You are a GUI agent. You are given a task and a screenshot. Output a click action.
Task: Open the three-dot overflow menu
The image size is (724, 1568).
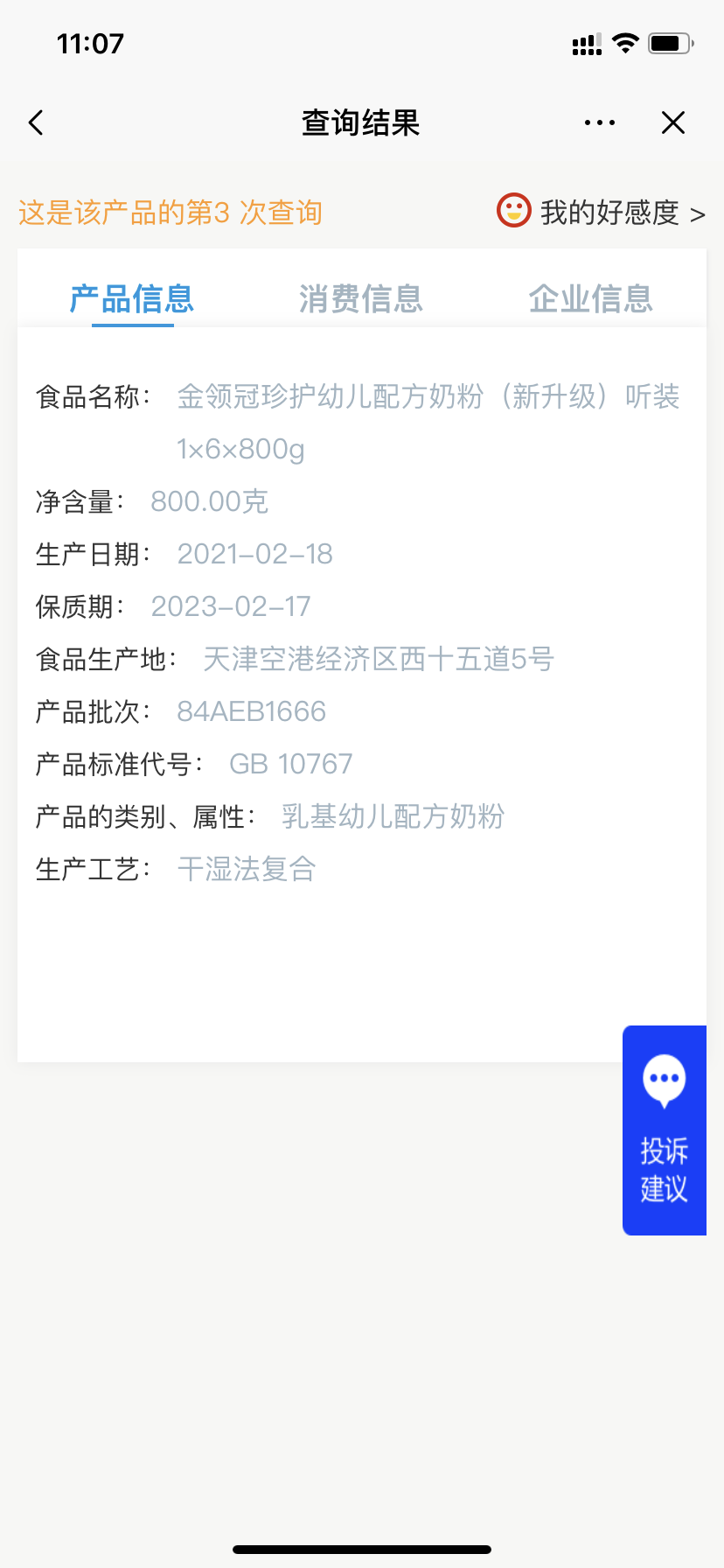coord(600,122)
